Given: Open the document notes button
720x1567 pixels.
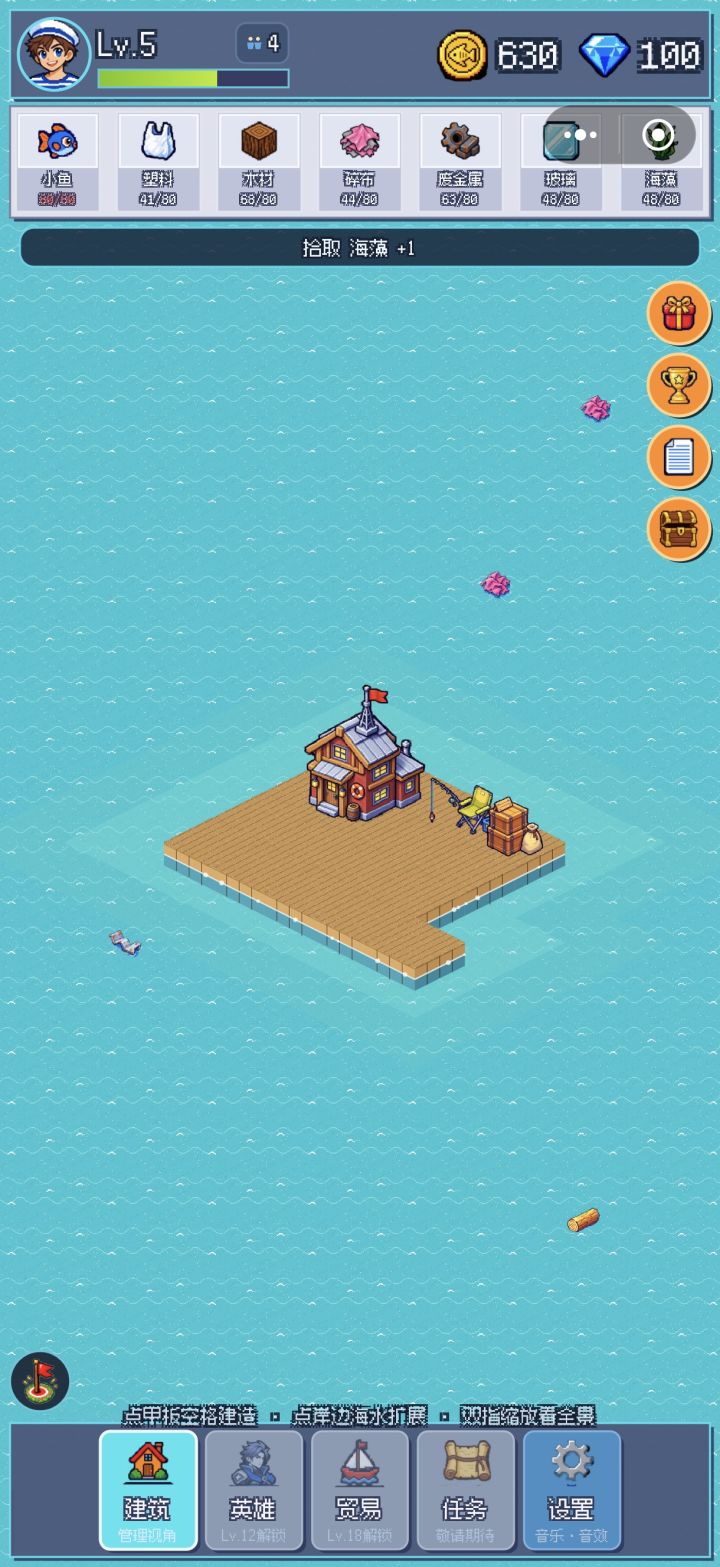Looking at the screenshot, I should 679,457.
